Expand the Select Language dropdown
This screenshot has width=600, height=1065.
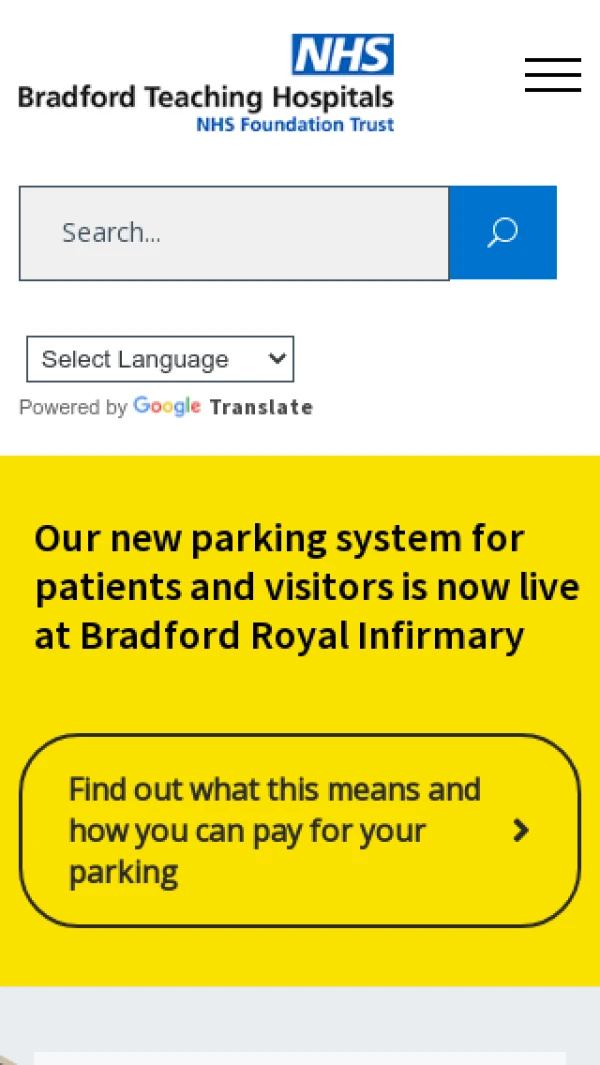click(x=160, y=359)
